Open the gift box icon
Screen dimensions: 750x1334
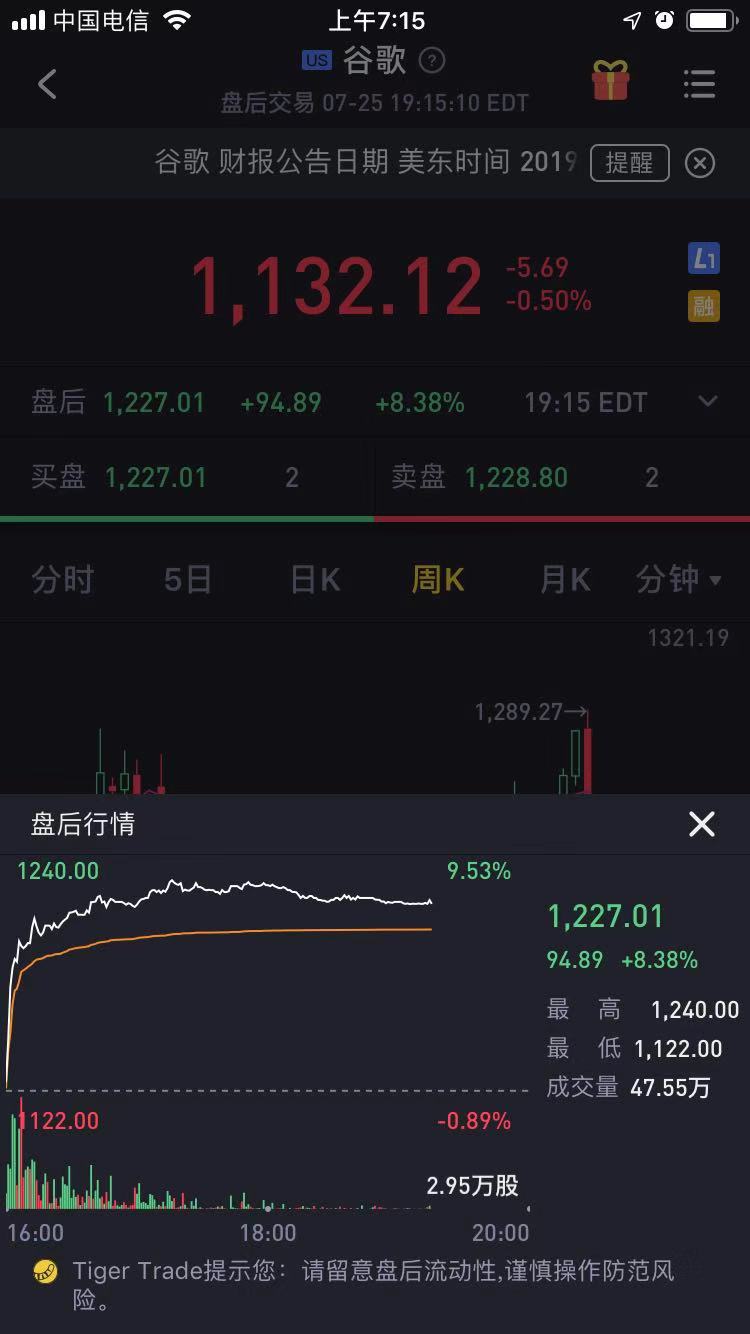pyautogui.click(x=610, y=82)
